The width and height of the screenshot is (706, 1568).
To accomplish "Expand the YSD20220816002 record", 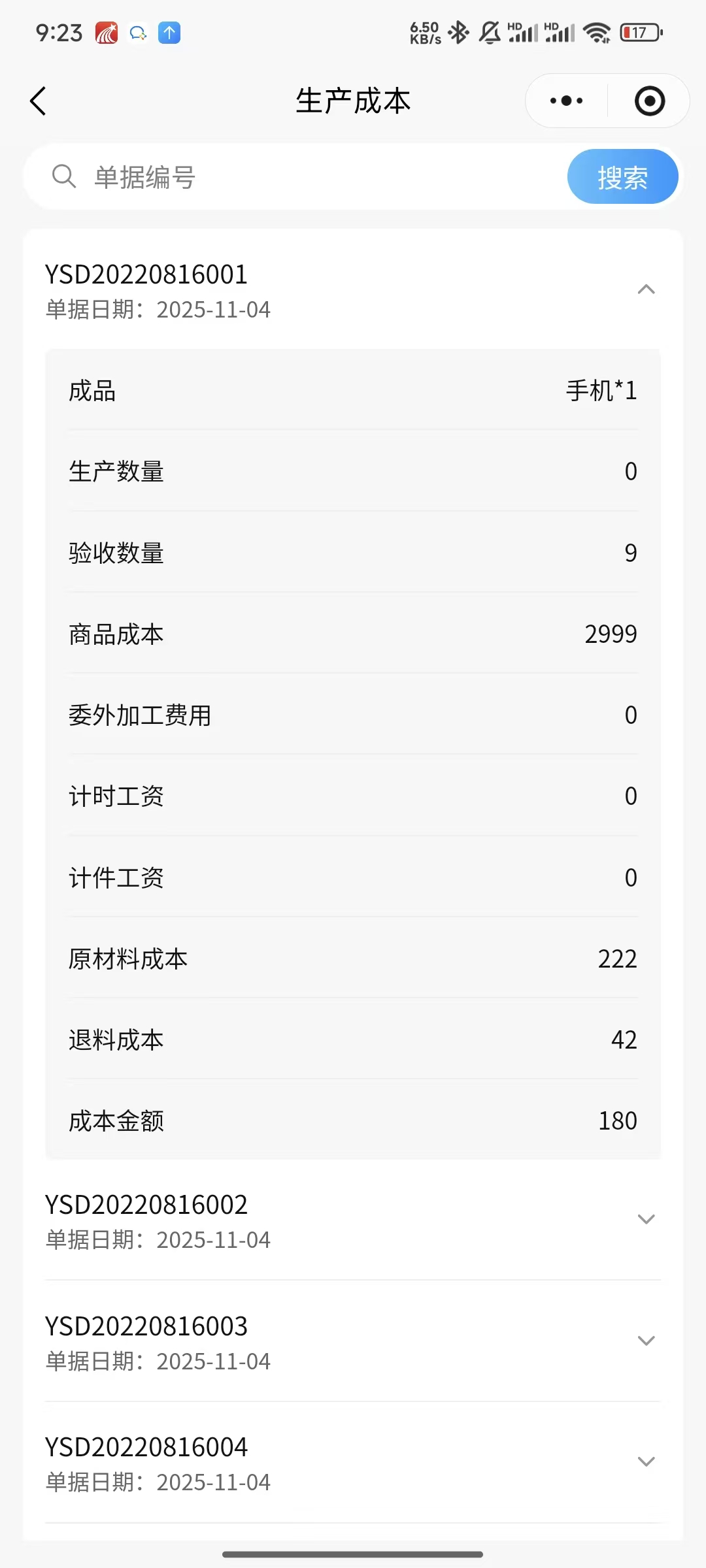I will 645,1219.
